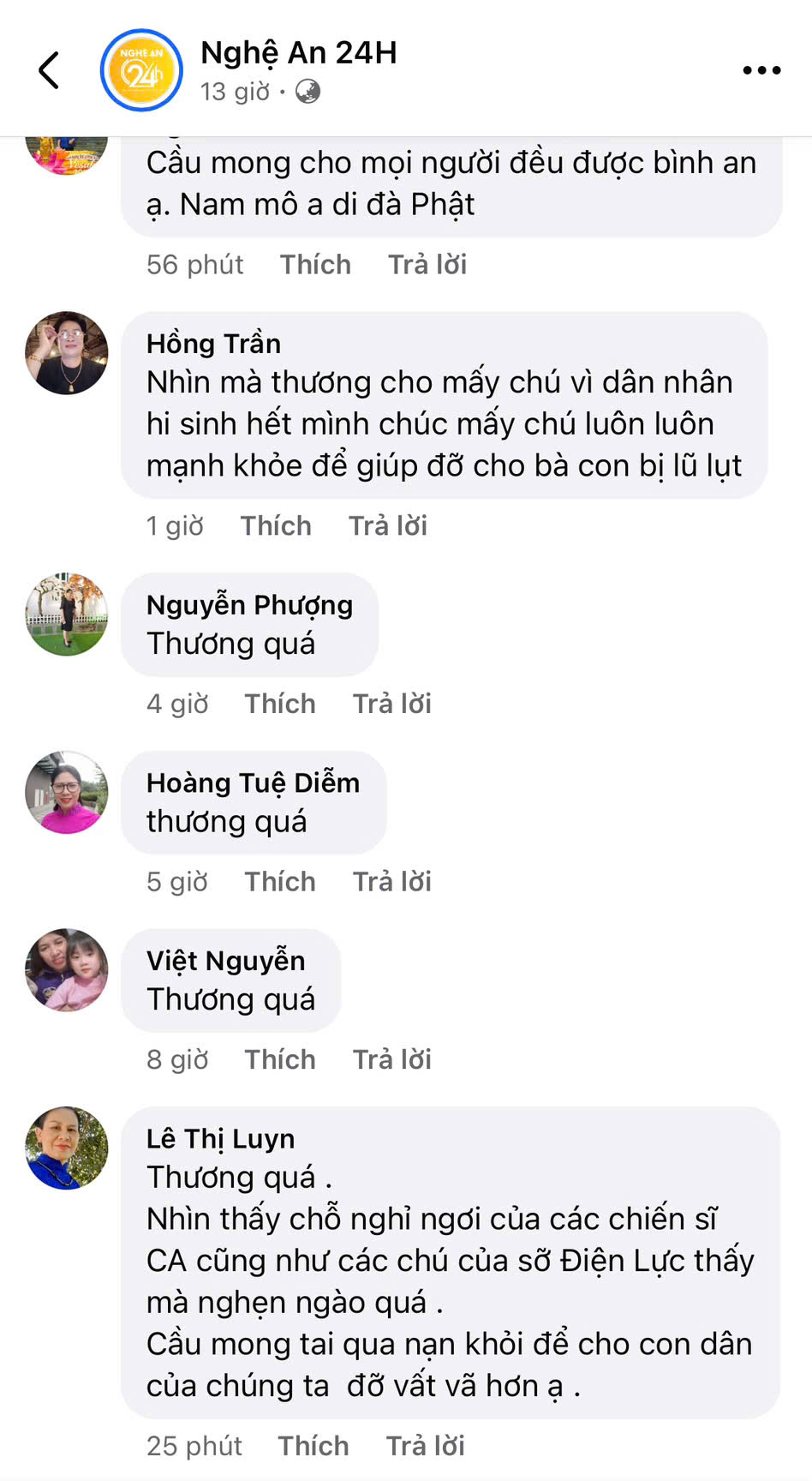This screenshot has width=812, height=1481.
Task: Open Việt Nguyễn's avatar
Action: click(x=67, y=969)
